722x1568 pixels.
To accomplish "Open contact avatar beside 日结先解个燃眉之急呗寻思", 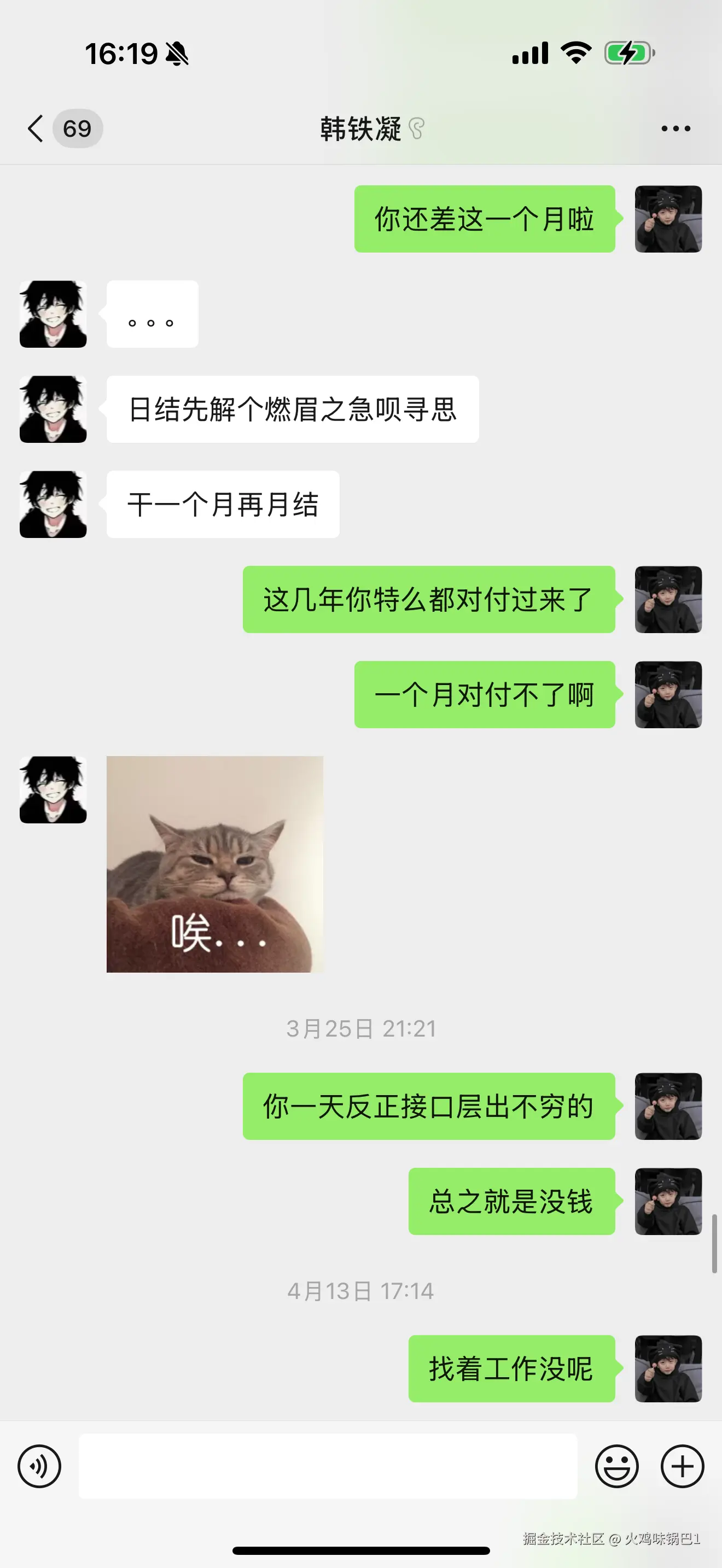I will (53, 409).
